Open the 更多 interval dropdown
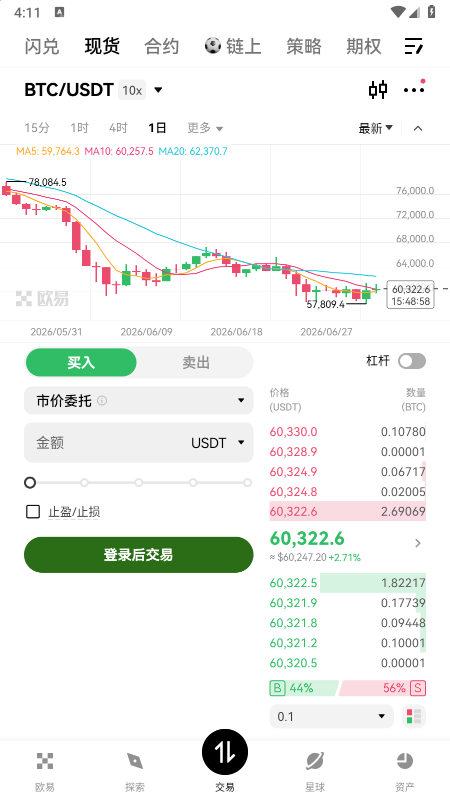 pyautogui.click(x=205, y=128)
